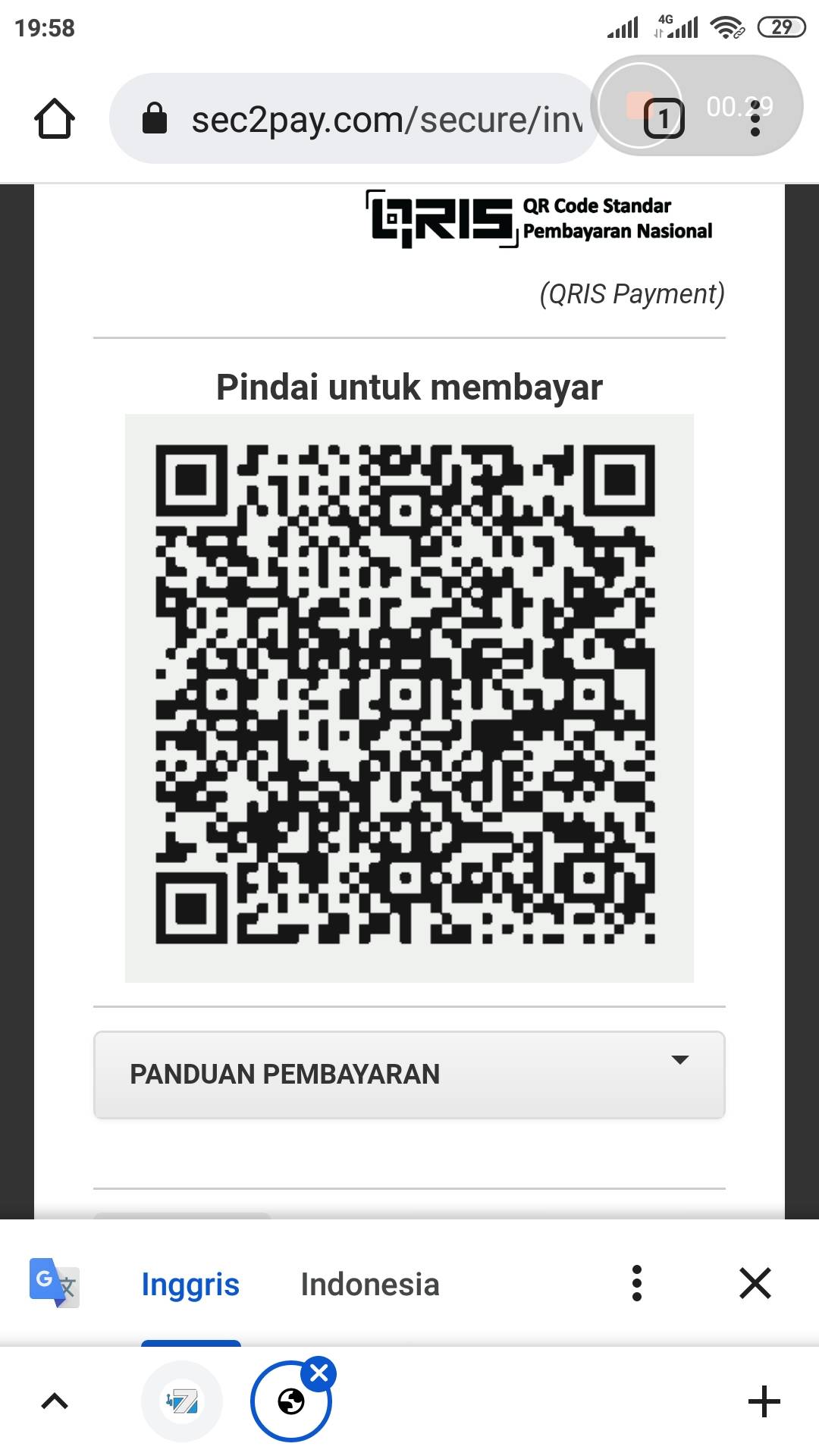The height and width of the screenshot is (1456, 819).
Task: Tap the sec2pay.com address bar
Action: pyautogui.click(x=353, y=118)
